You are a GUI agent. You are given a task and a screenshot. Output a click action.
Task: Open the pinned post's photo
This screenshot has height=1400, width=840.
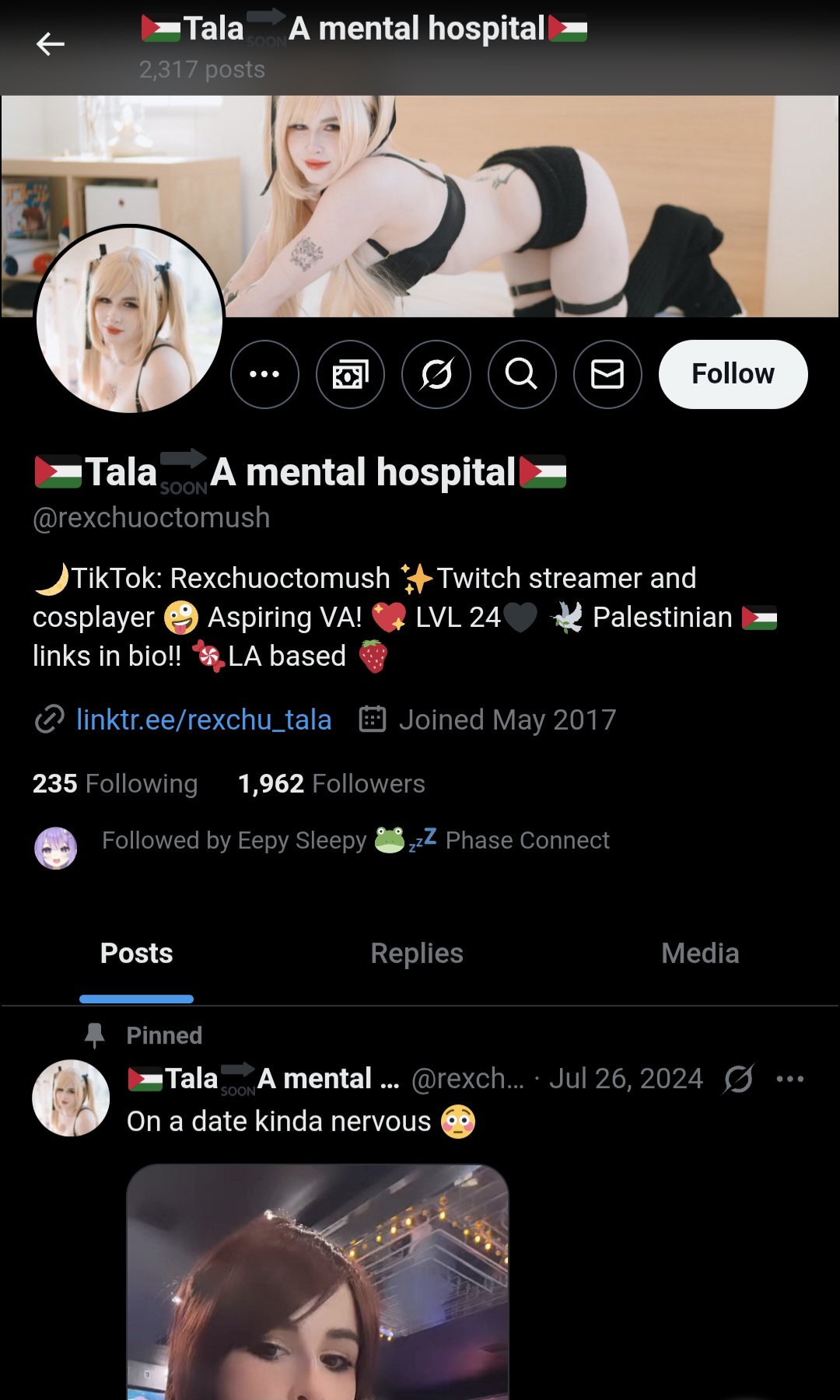point(317,1282)
